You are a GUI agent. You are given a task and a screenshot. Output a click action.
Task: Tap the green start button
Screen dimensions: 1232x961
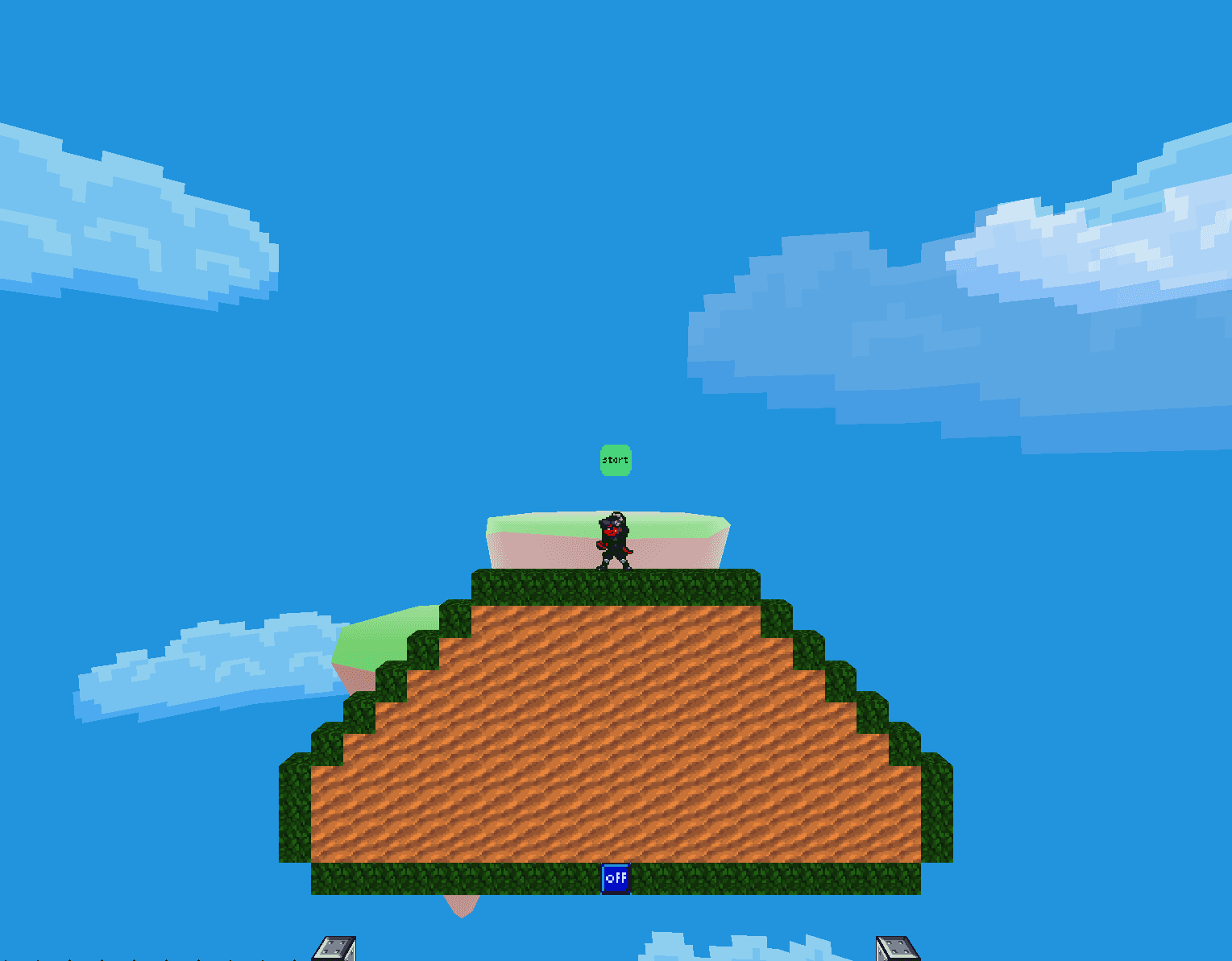coord(616,460)
